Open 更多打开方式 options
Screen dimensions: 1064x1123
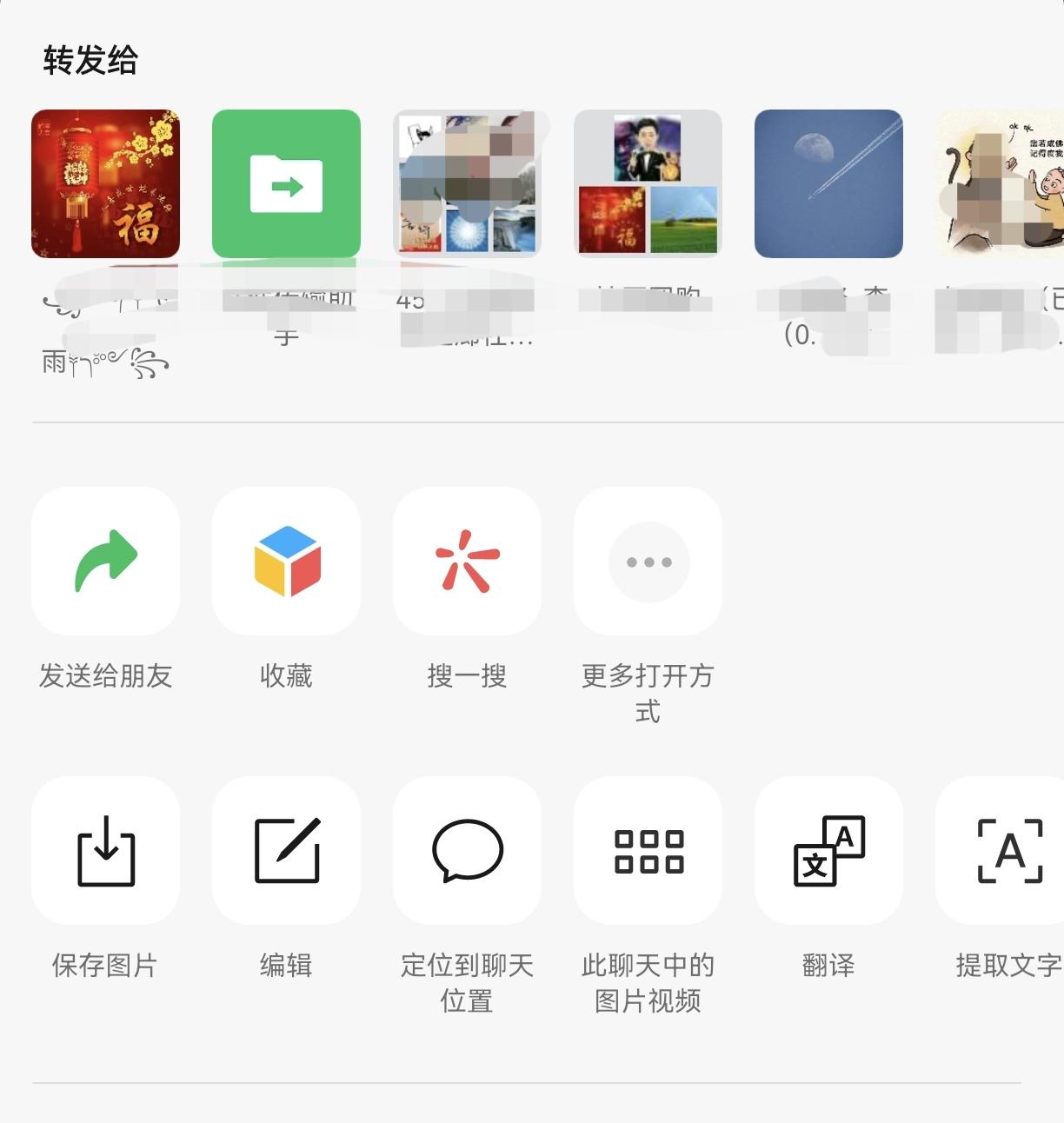click(648, 561)
